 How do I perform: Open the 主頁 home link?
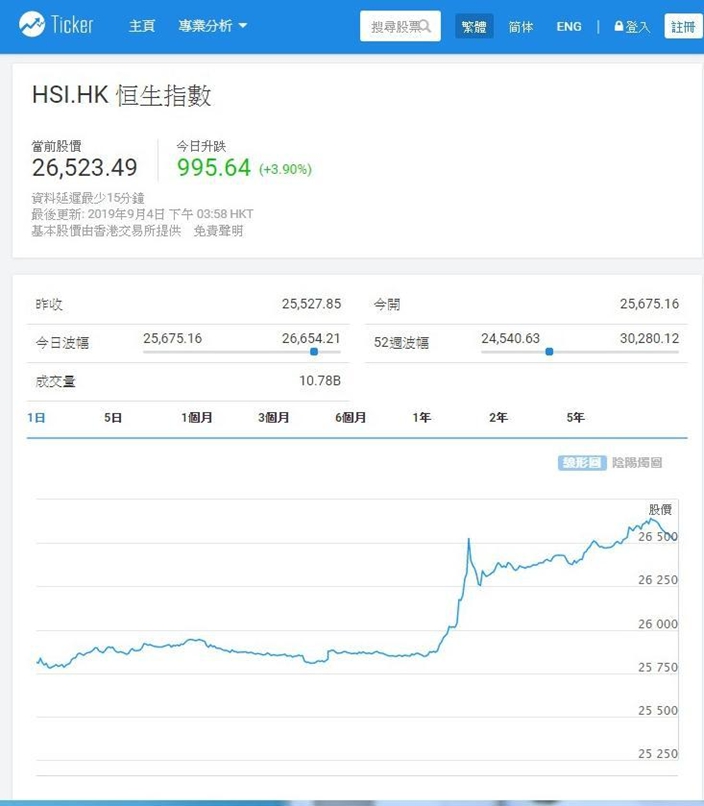(x=142, y=26)
